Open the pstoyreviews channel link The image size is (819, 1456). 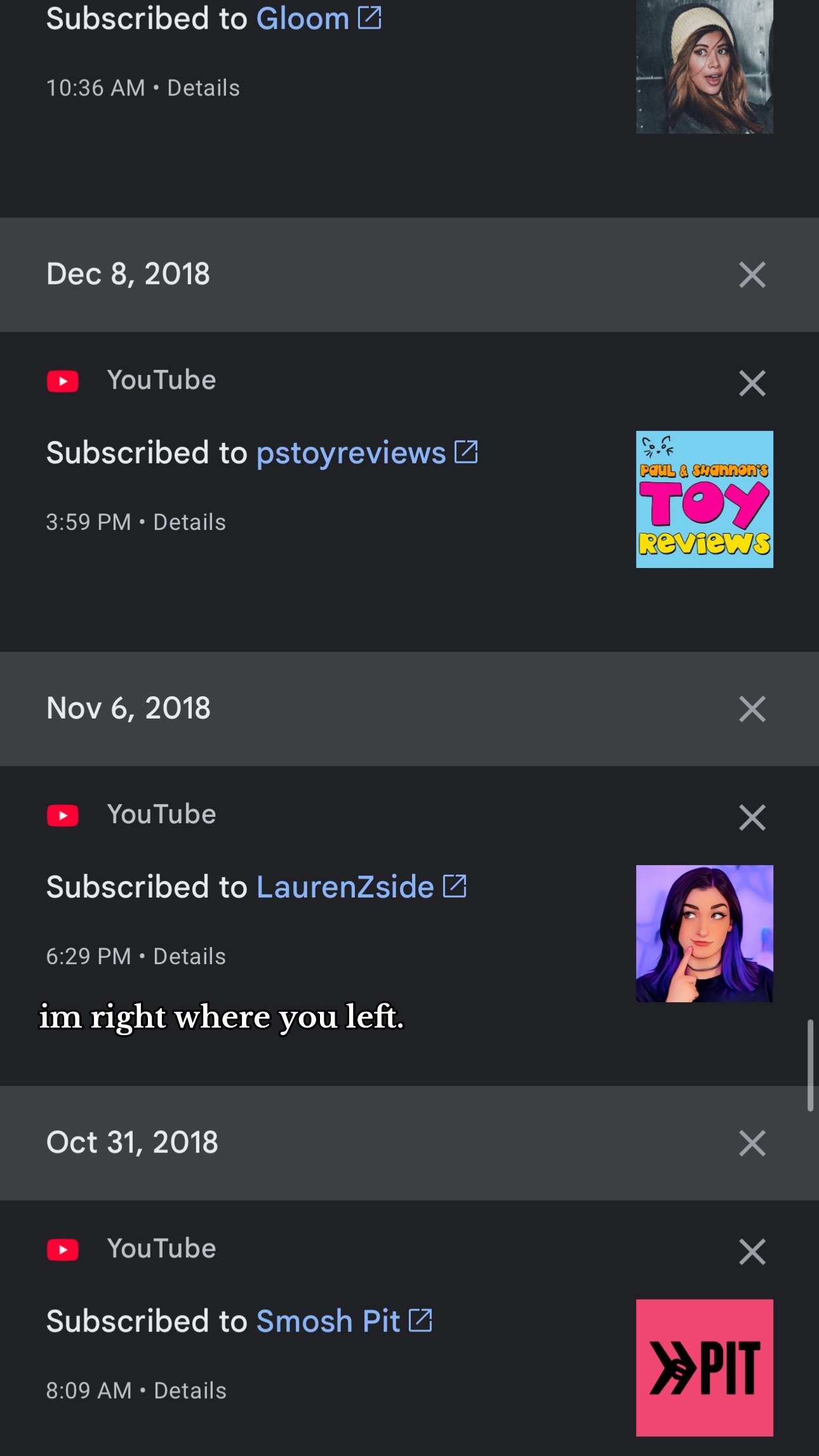point(366,453)
